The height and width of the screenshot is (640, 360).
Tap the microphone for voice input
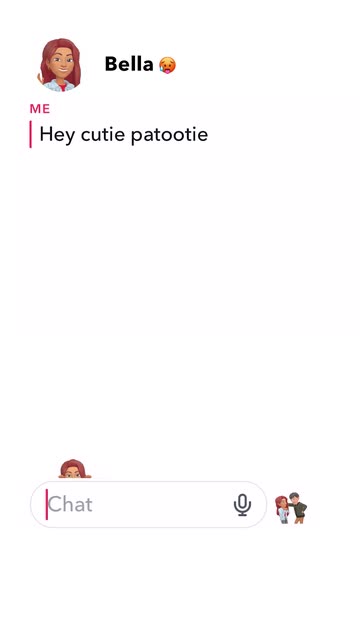[242, 504]
